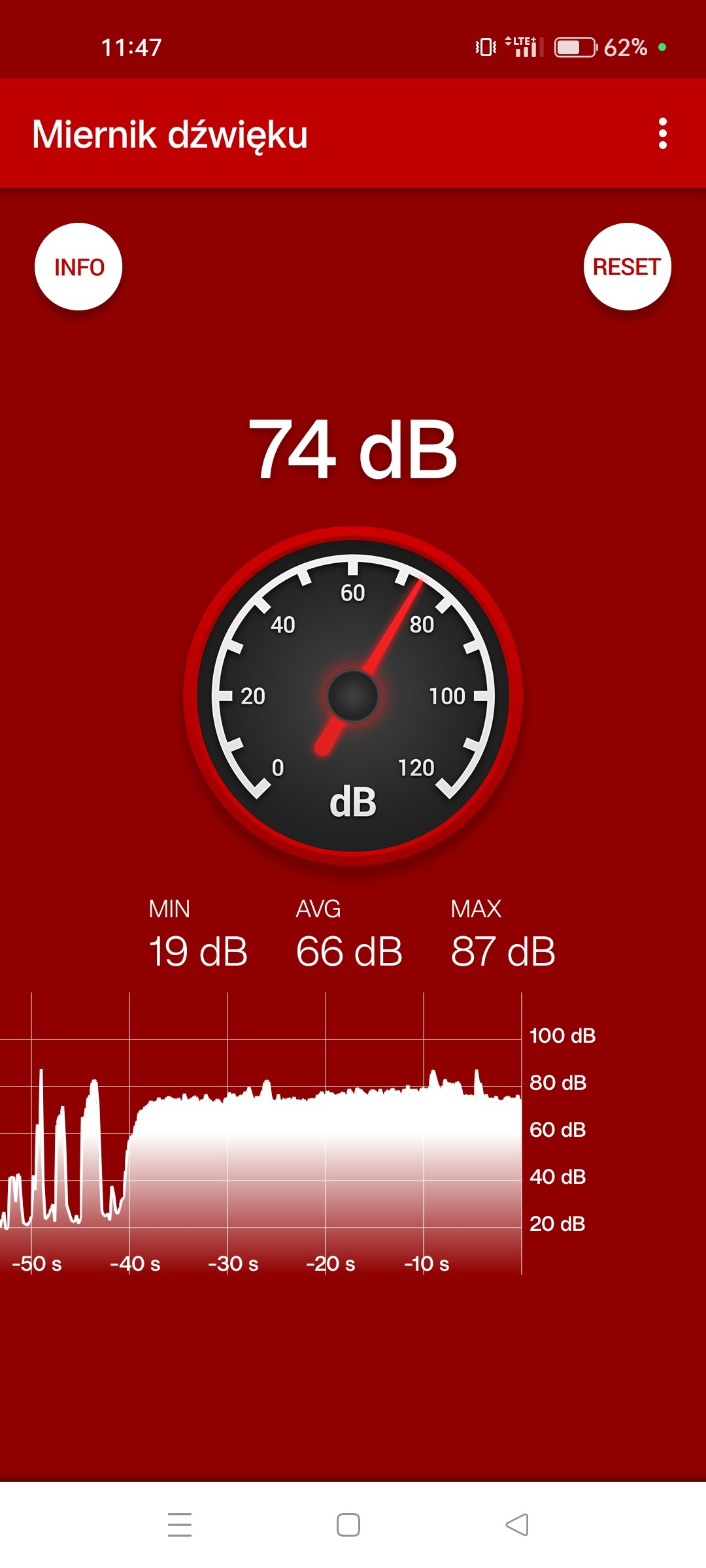Go back using system navigation

(517, 1525)
